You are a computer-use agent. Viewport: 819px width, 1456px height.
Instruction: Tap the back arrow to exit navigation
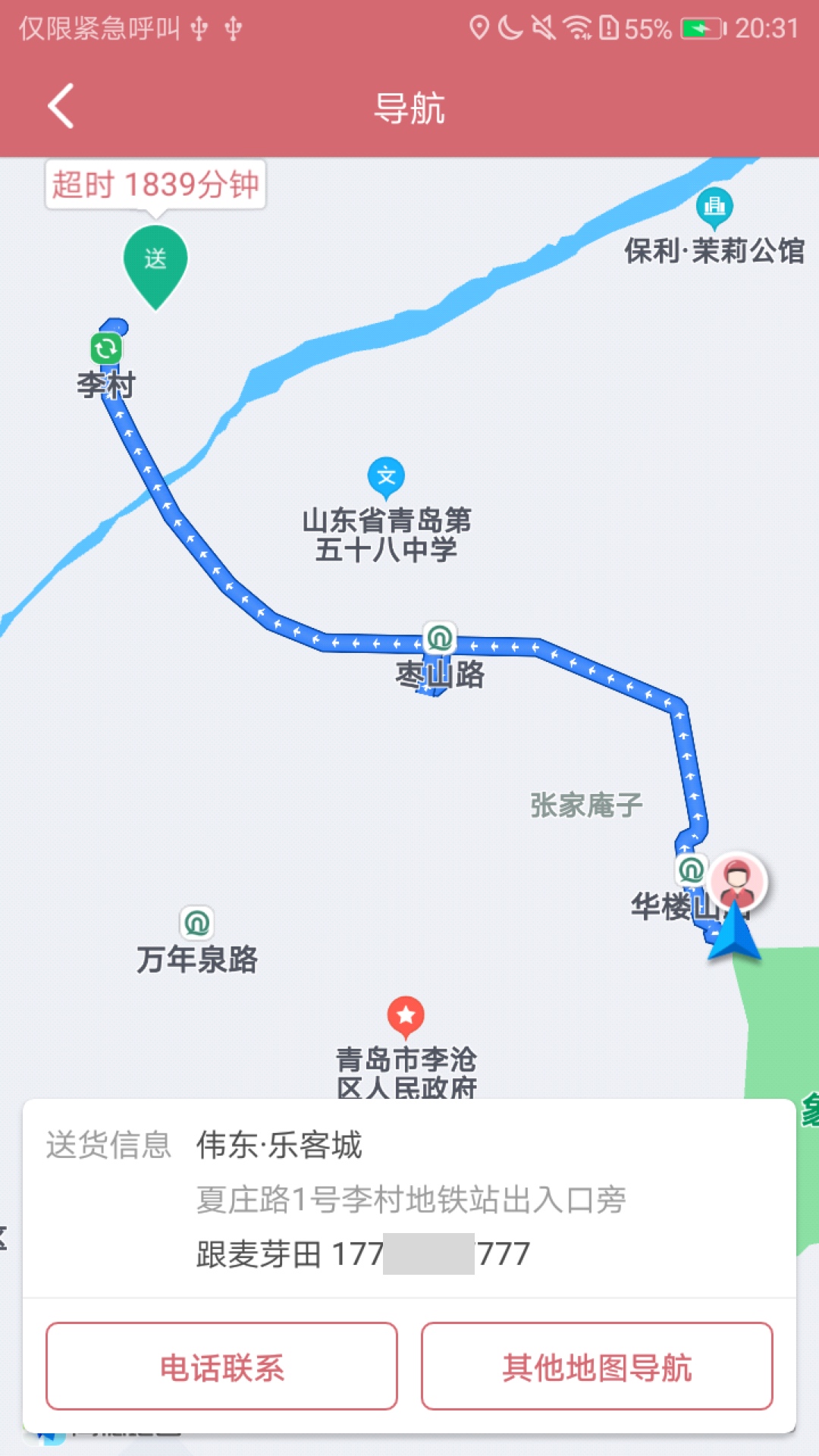coord(61,106)
